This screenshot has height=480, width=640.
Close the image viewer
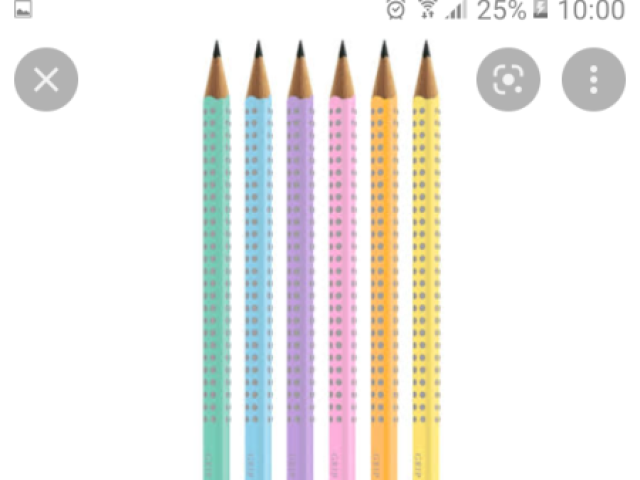[x=46, y=79]
